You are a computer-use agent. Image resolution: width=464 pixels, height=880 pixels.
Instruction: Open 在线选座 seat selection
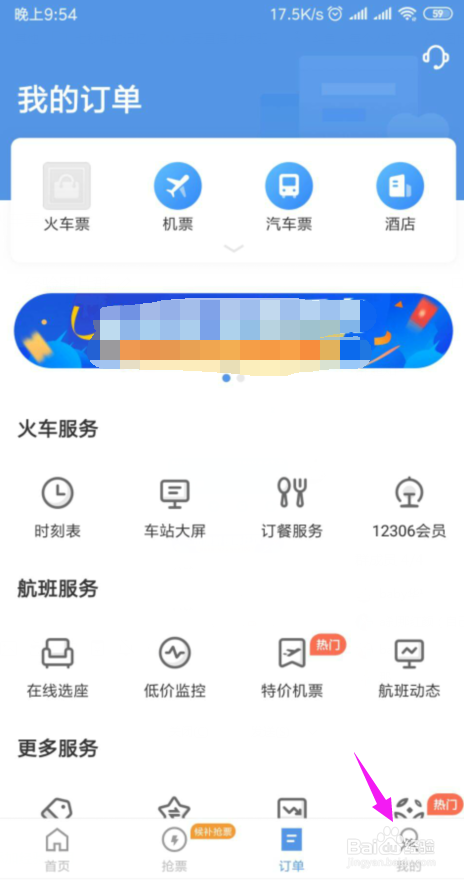58,667
